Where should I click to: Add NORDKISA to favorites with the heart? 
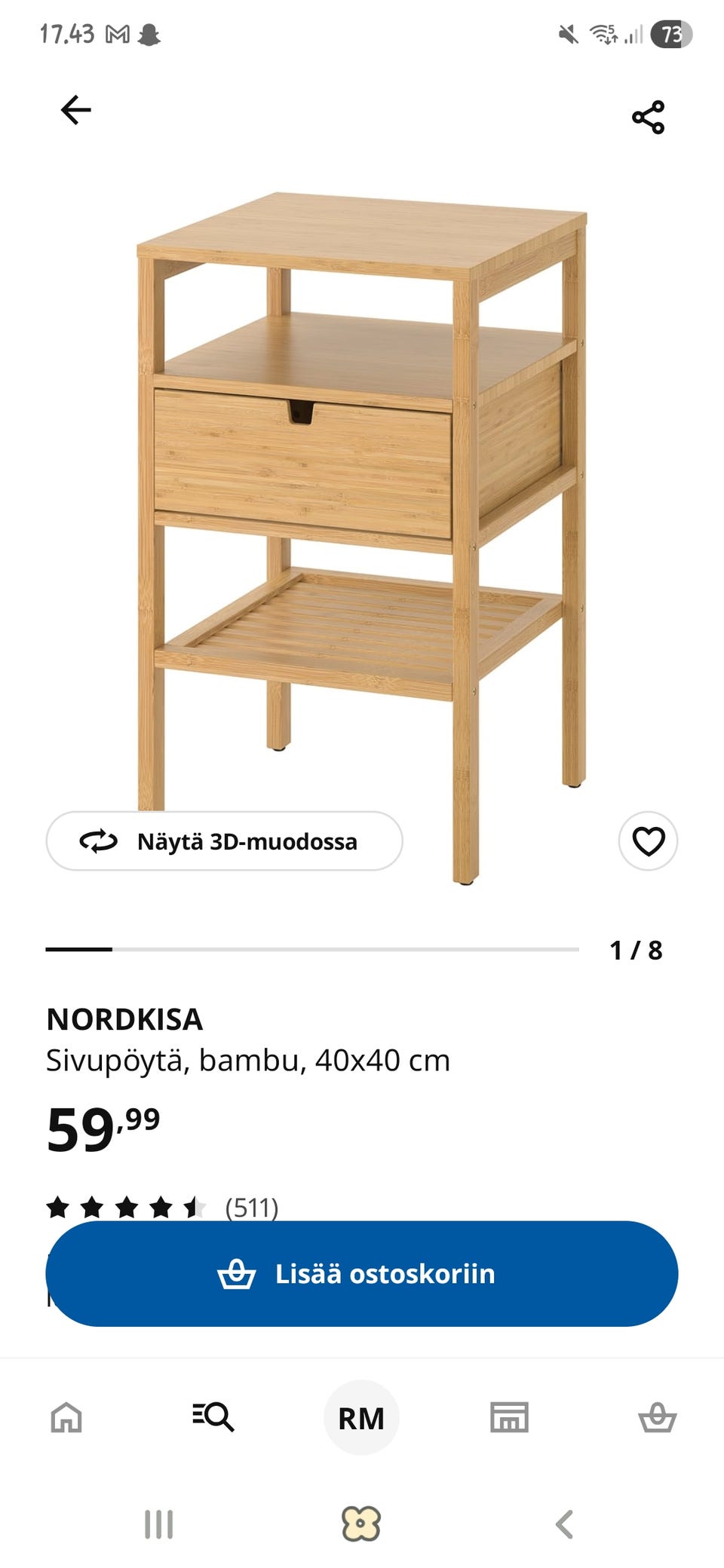coord(647,841)
